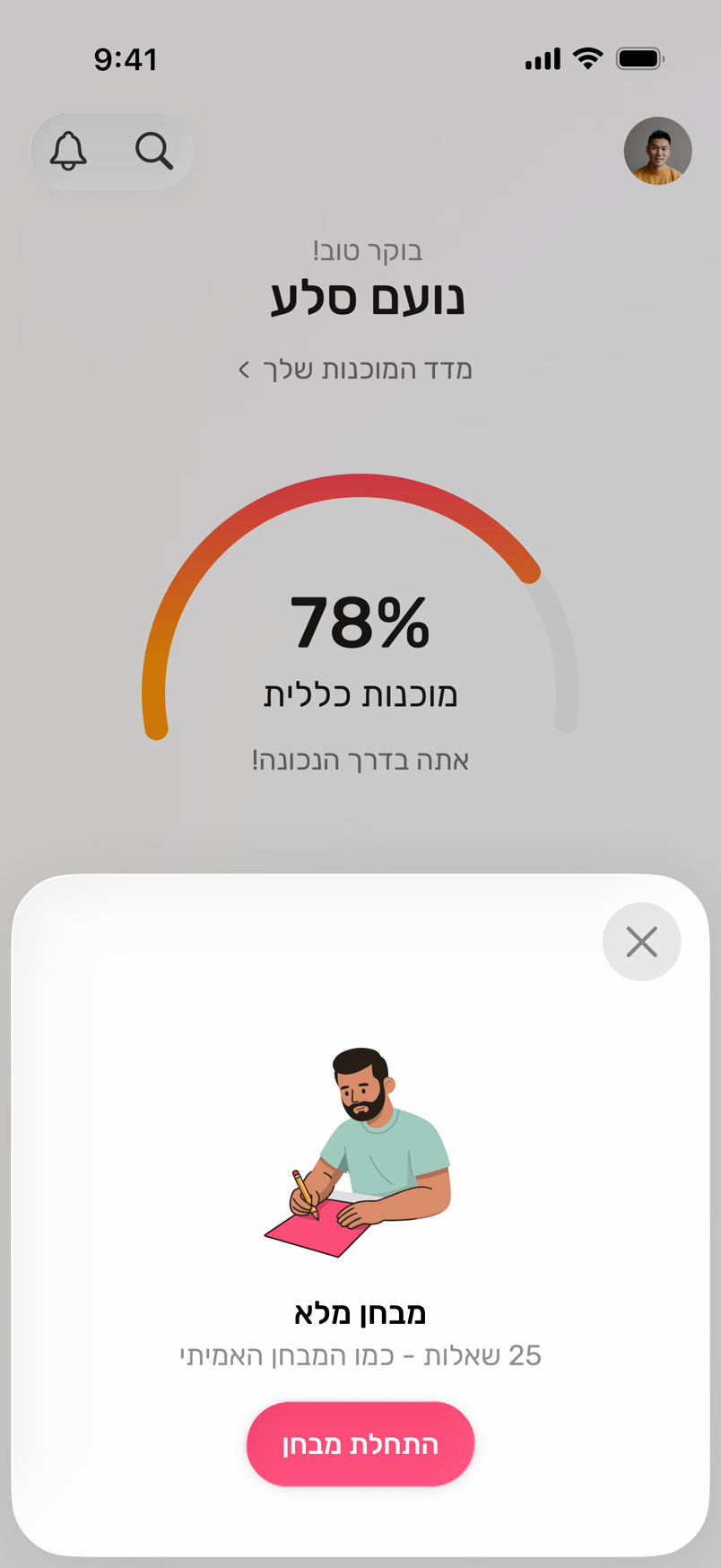Dismiss the full test sheet
Image resolution: width=721 pixels, height=1568 pixels.
642,942
